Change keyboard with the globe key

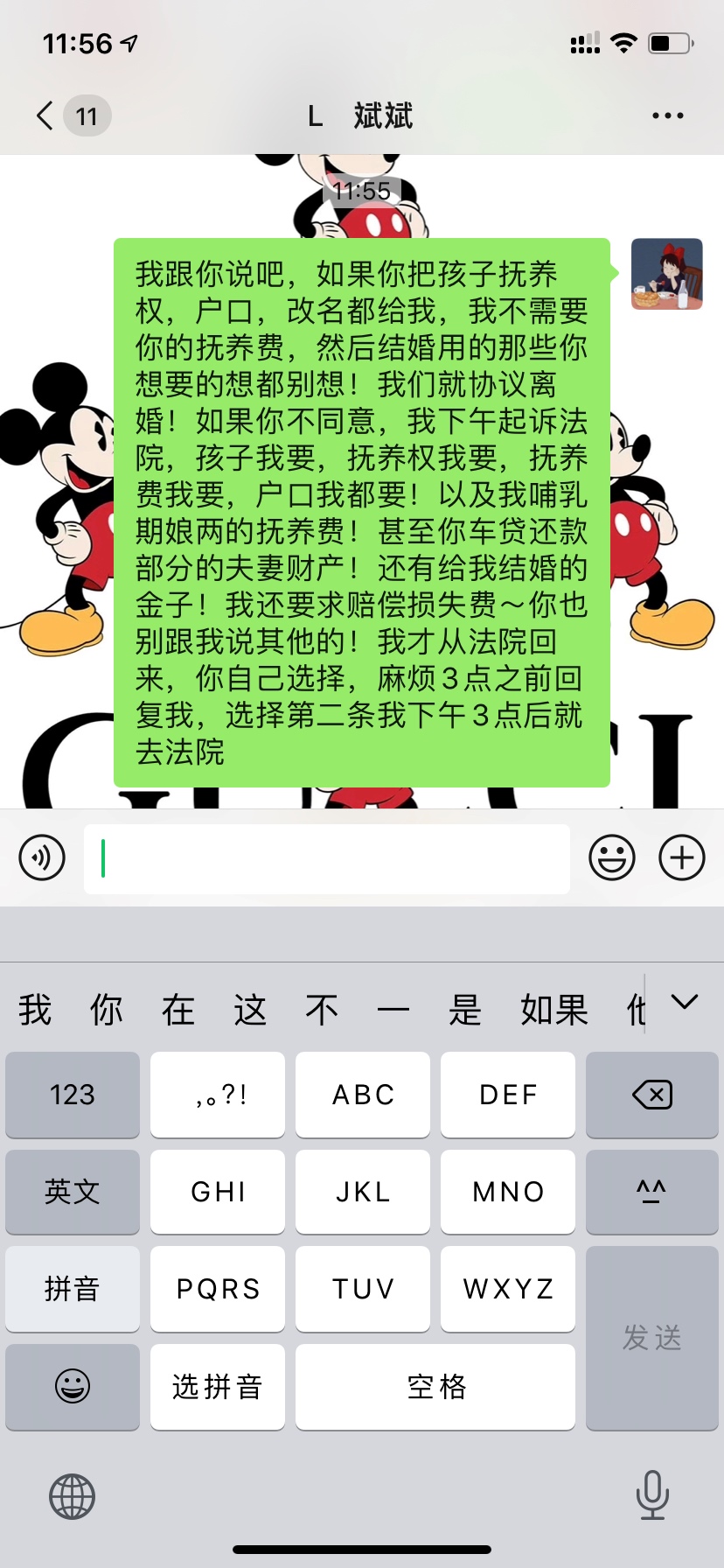pos(72,1495)
